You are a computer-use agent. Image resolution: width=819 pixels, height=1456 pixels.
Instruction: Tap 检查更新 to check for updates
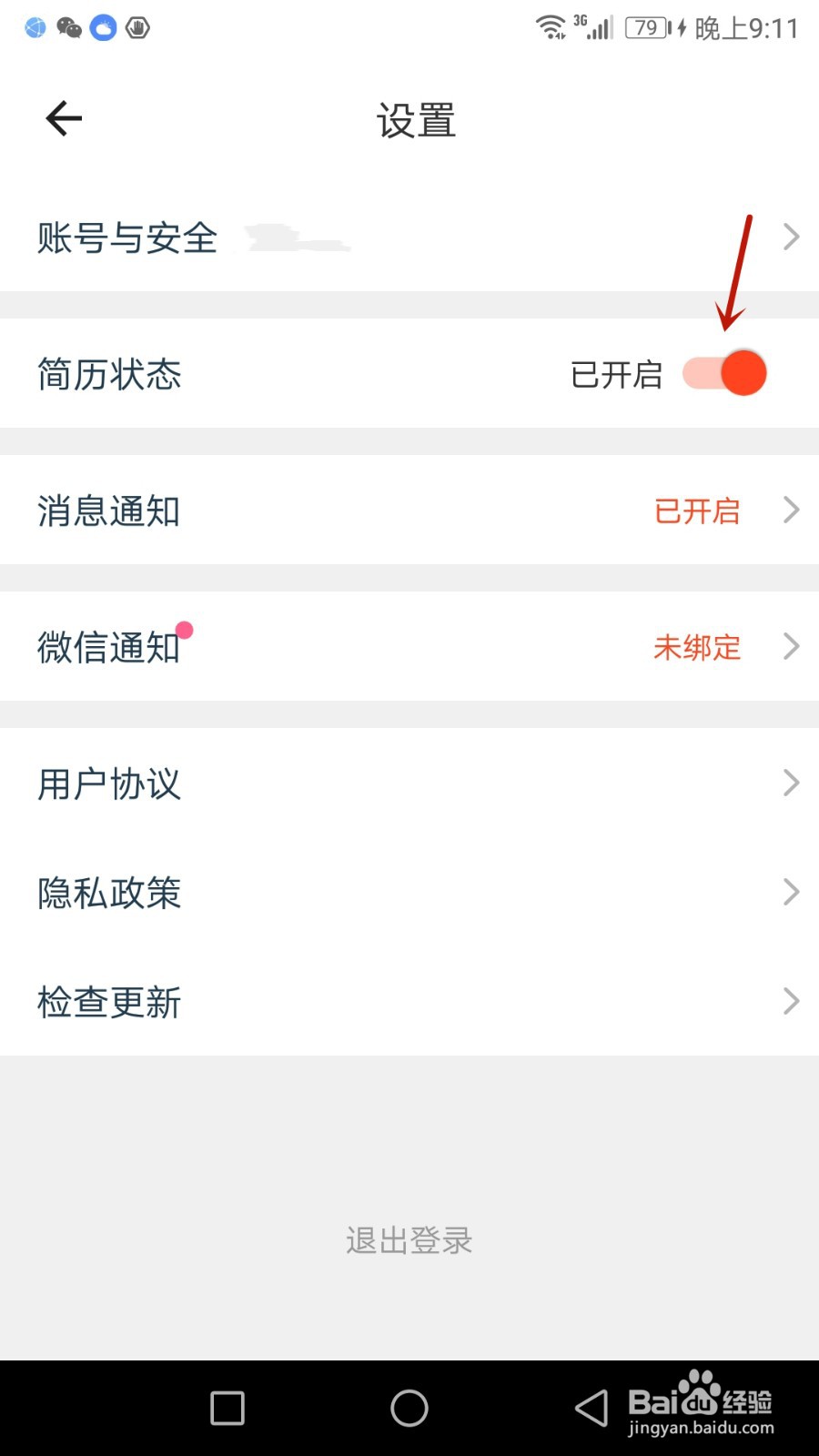pyautogui.click(x=409, y=1001)
